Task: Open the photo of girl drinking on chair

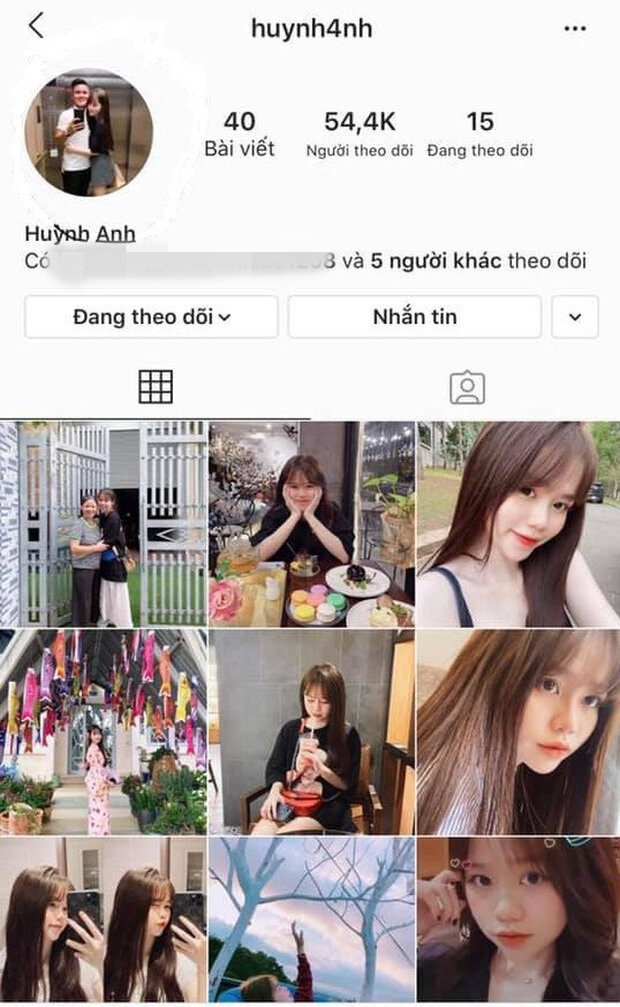Action: (311, 732)
